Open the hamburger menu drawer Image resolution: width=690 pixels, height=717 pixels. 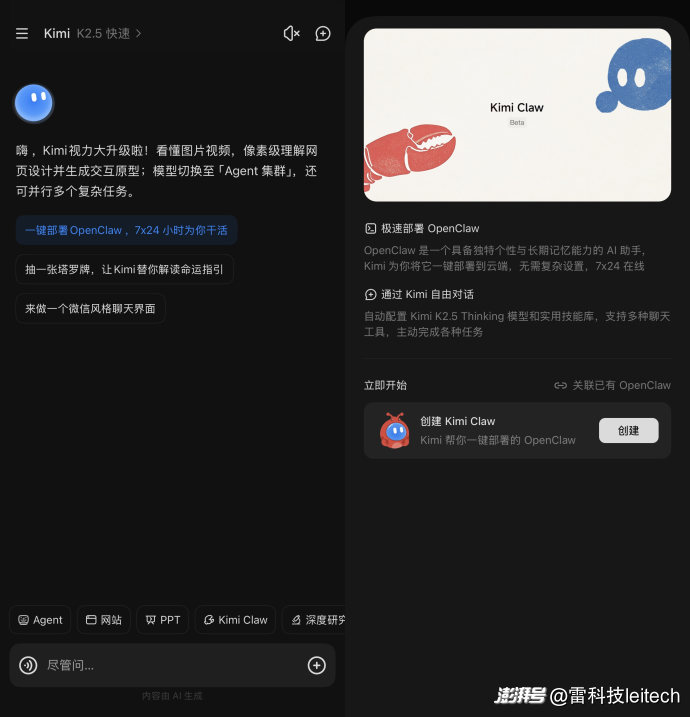(22, 33)
